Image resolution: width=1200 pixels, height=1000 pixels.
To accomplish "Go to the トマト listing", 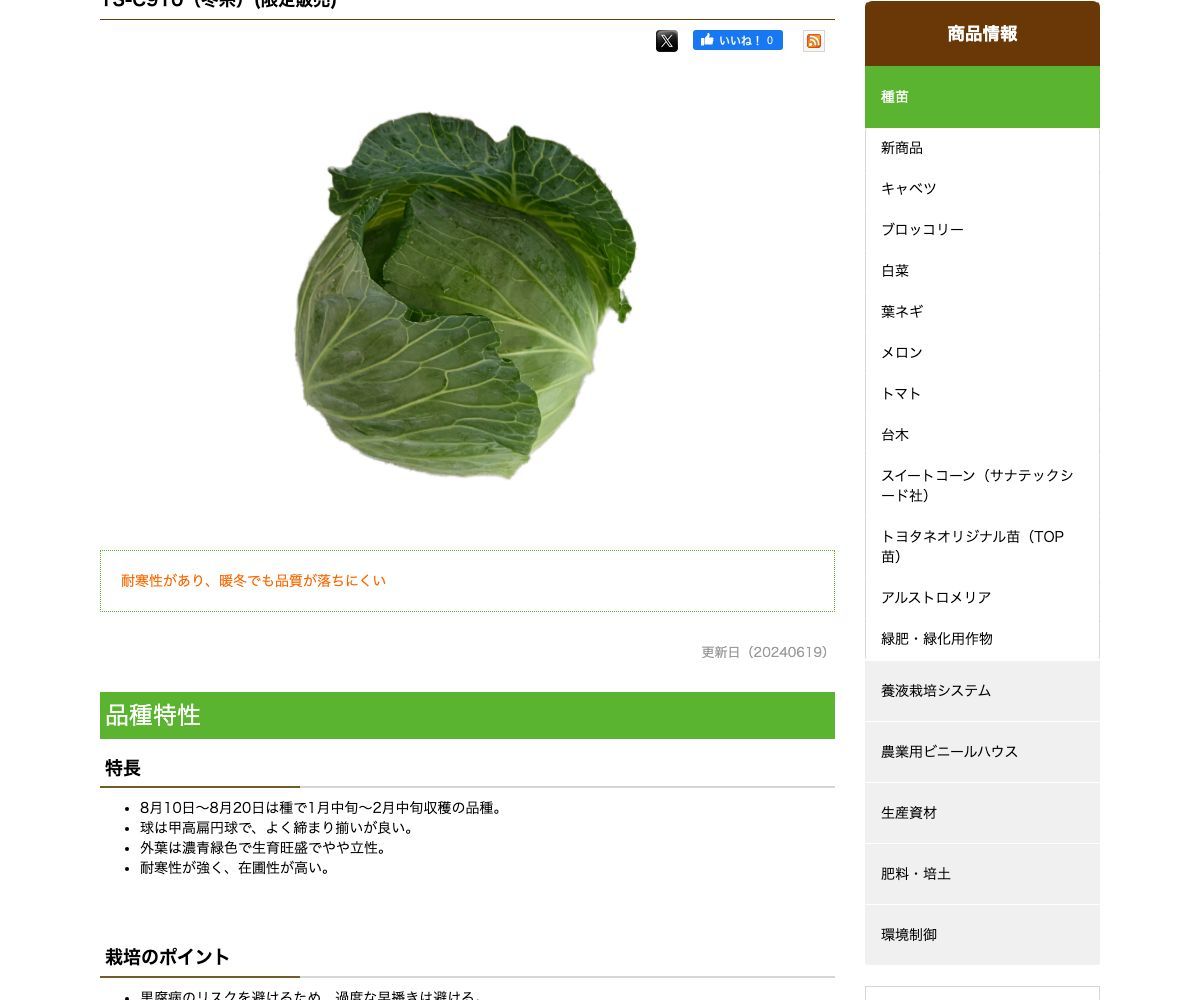I will point(901,394).
